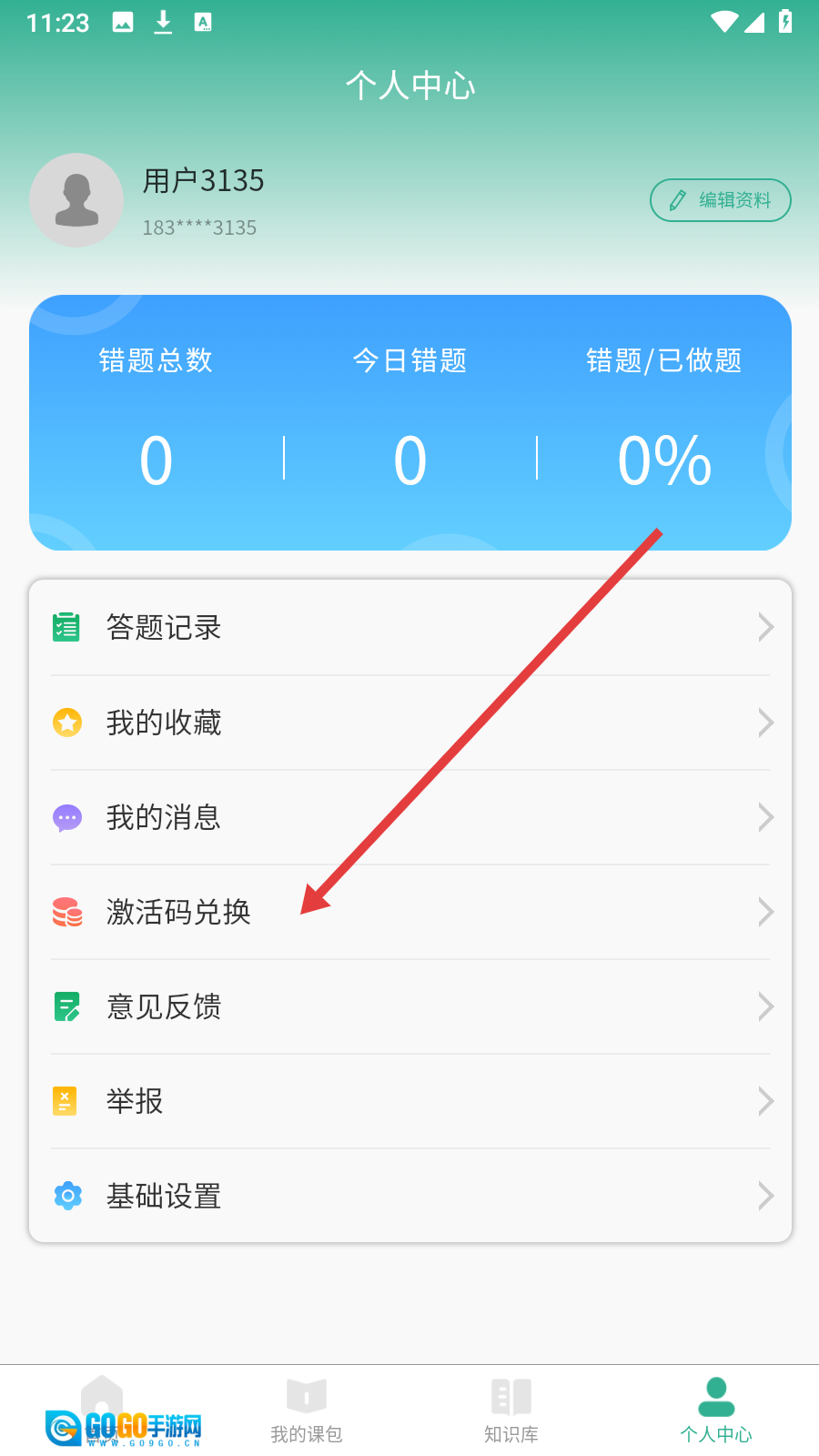Go to the home tab at bottom left
This screenshot has height=1456, width=819.
click(x=102, y=1410)
